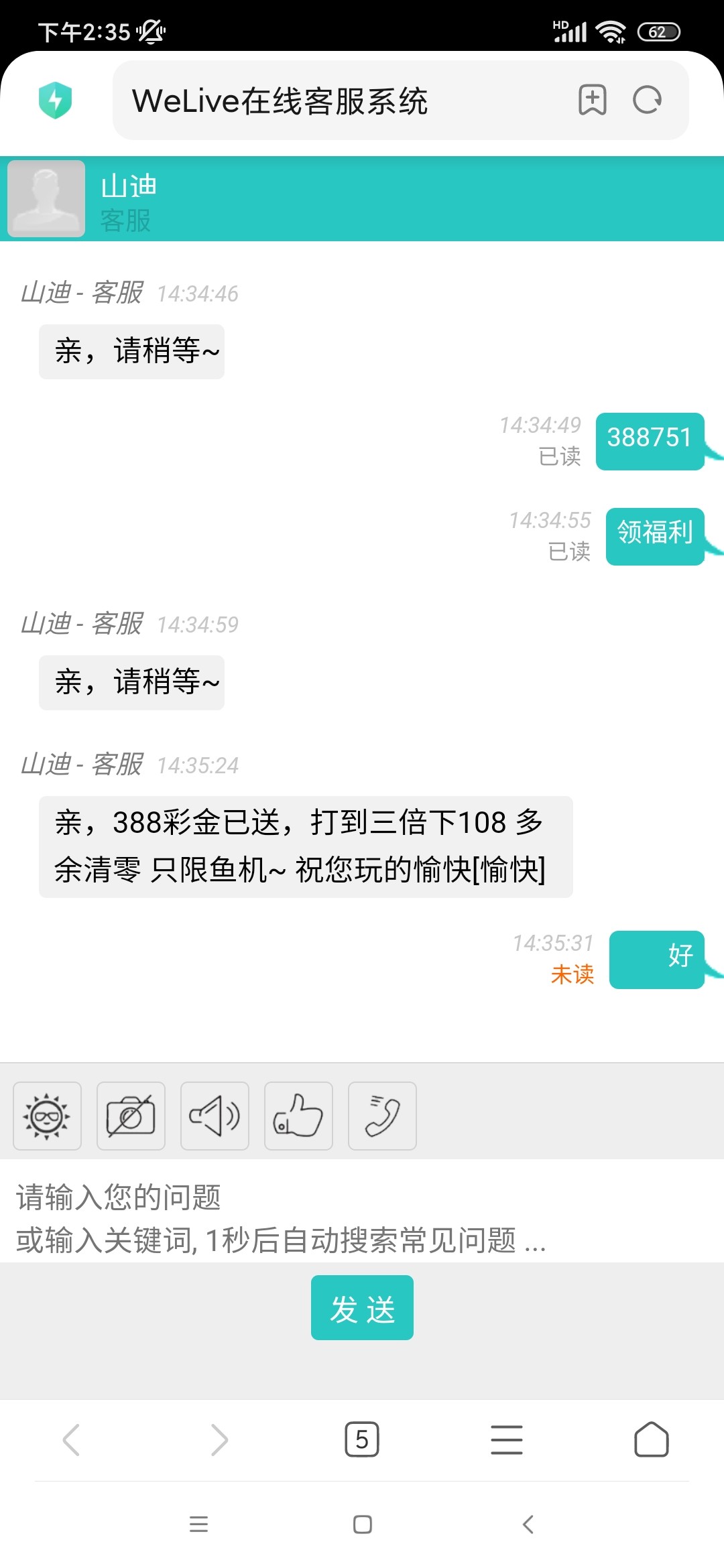This screenshot has height=1568, width=724.
Task: Tap the camera image upload icon
Action: (x=131, y=1116)
